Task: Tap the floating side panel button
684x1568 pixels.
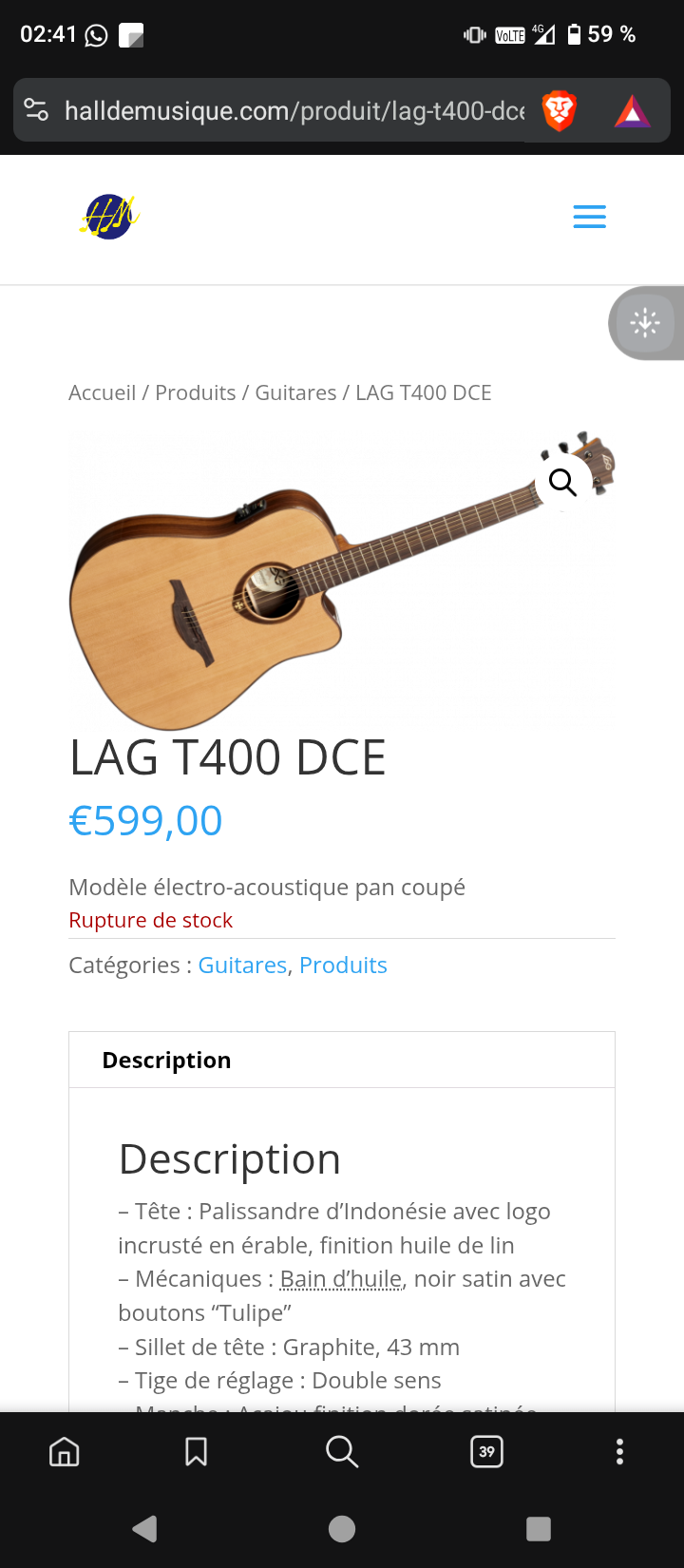Action: pos(646,323)
